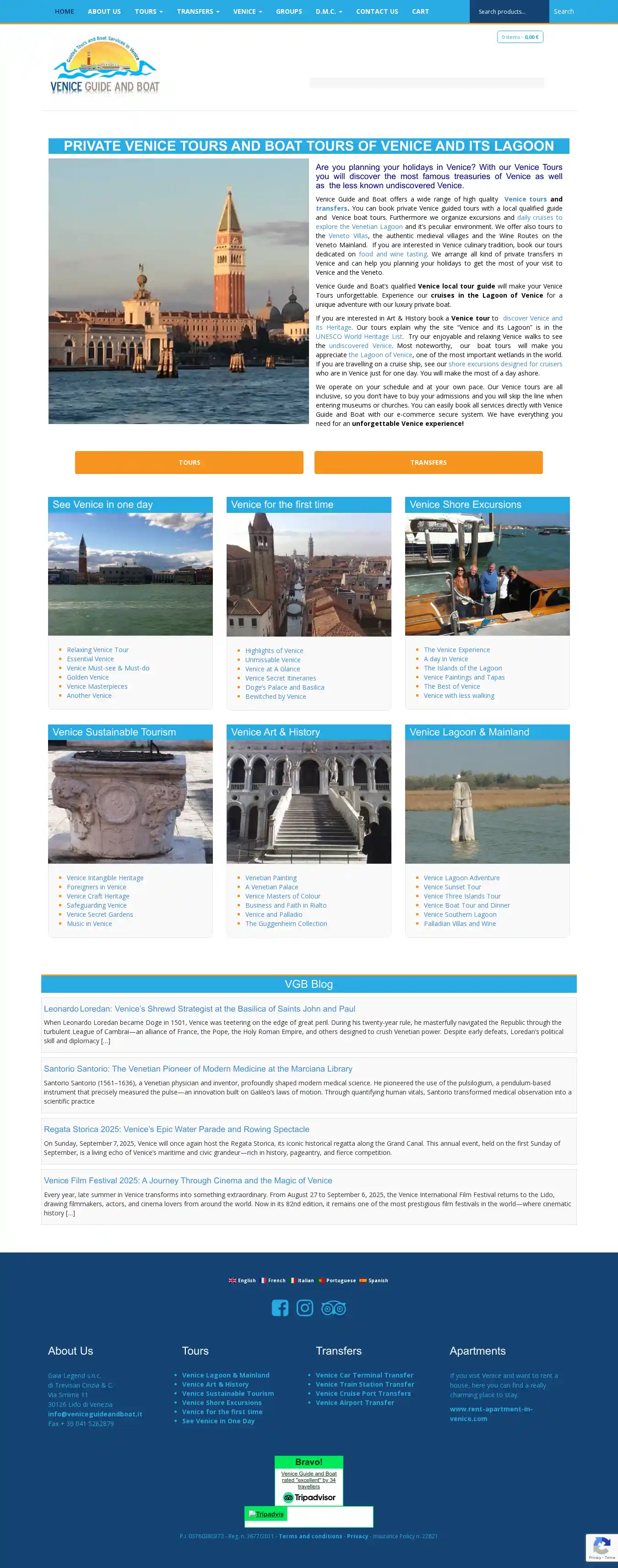This screenshot has width=618, height=1568.
Task: Open Doge's Palace and Basilica tour
Action: click(x=285, y=687)
